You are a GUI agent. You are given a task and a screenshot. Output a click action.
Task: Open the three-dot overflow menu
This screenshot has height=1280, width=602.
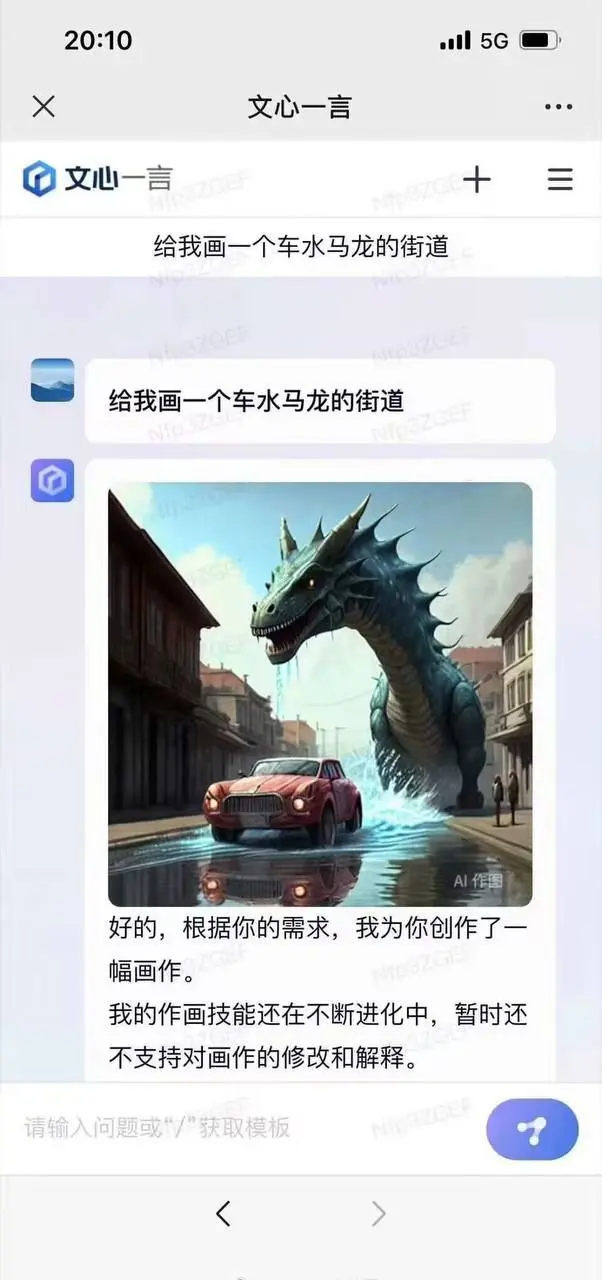click(558, 107)
